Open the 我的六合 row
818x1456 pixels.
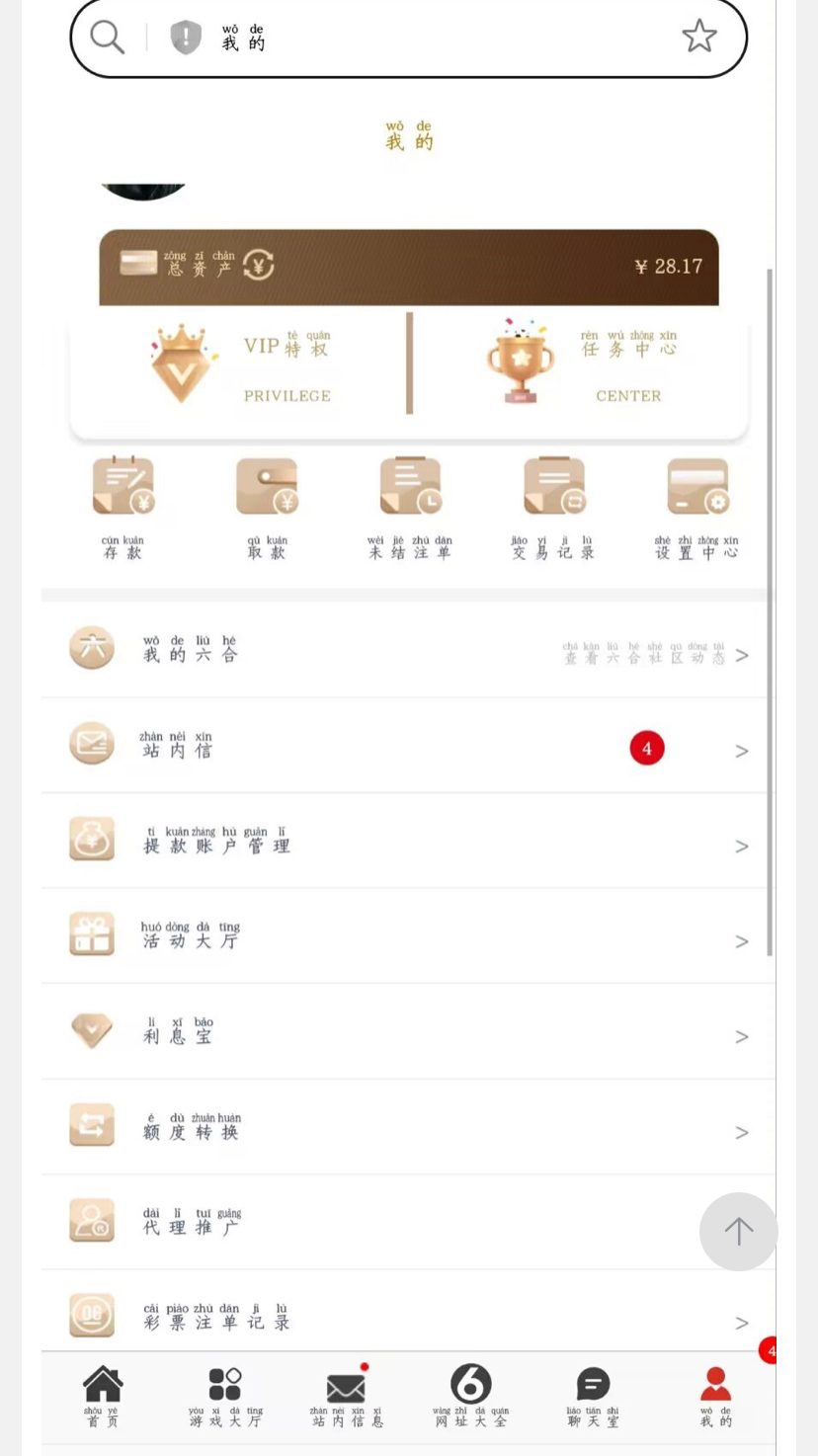[407, 650]
